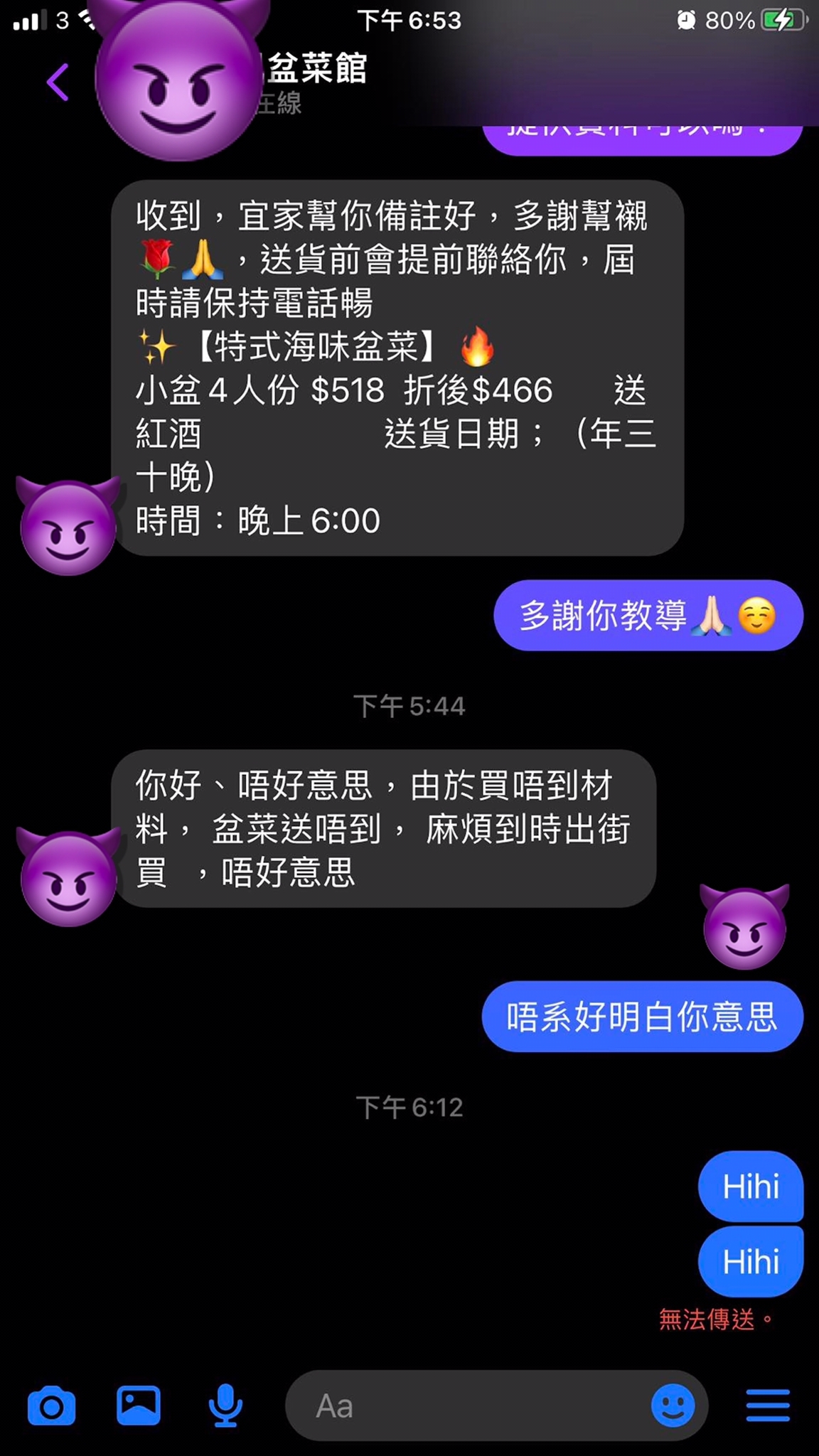Open the purple devil profile picture
The image size is (819, 1456).
(178, 78)
